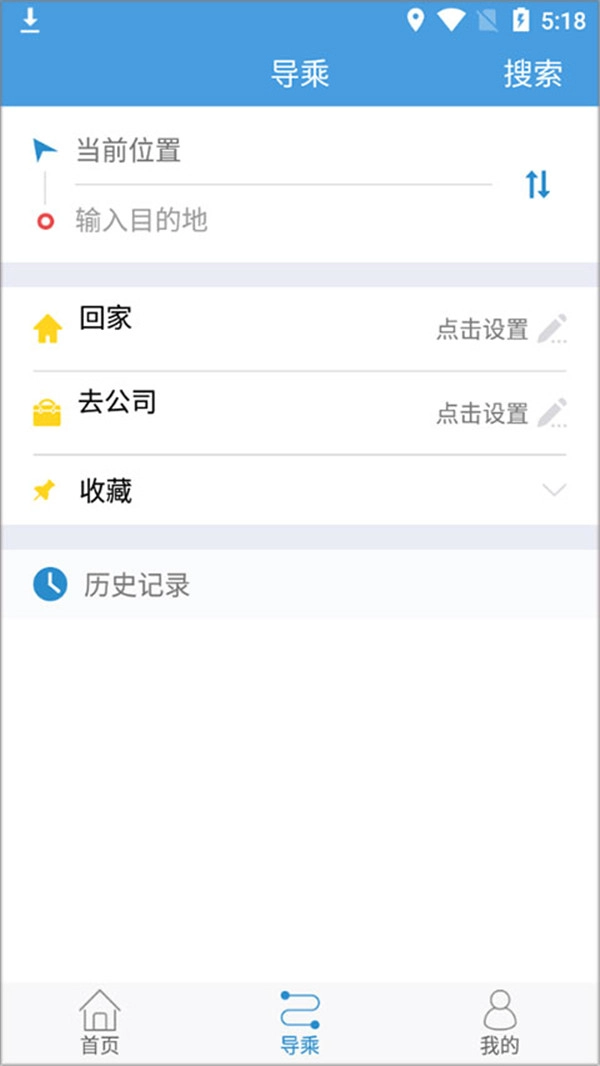
Task: Set company address via 去公司 row
Action: click(300, 412)
